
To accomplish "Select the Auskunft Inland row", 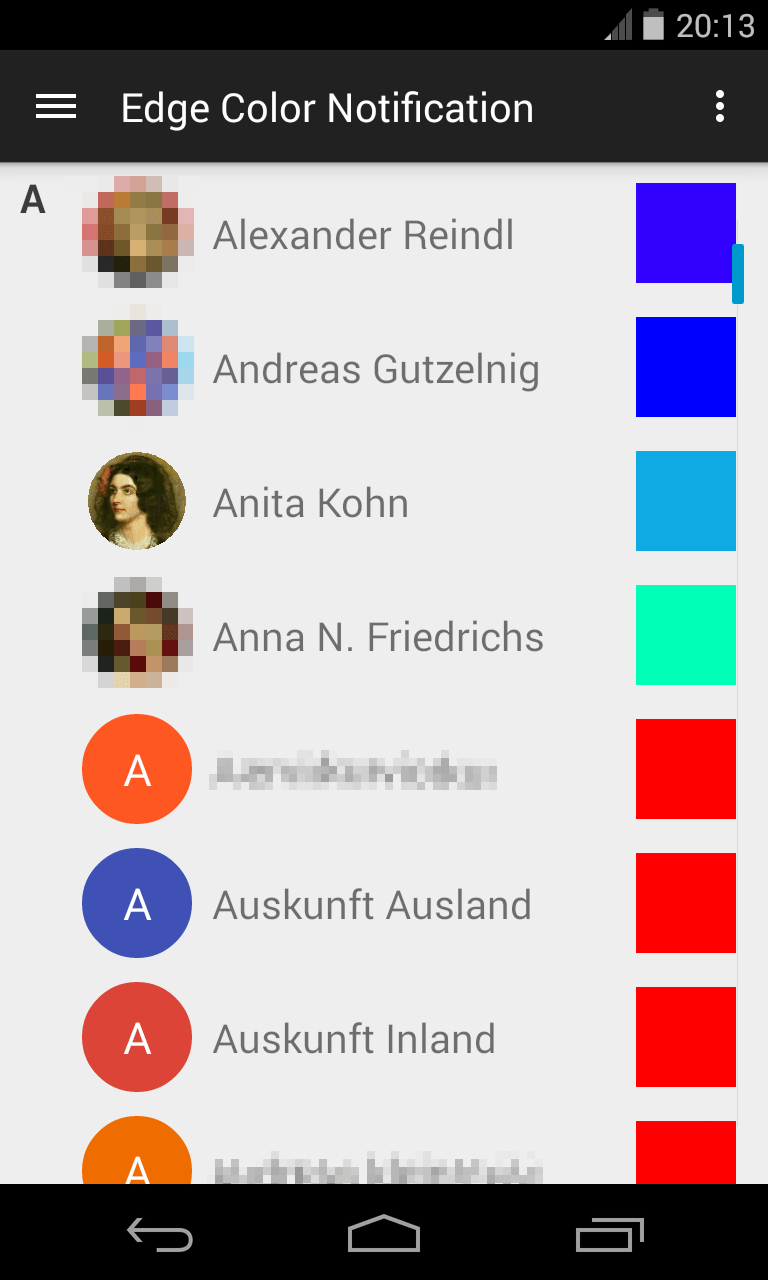I will (x=354, y=1039).
